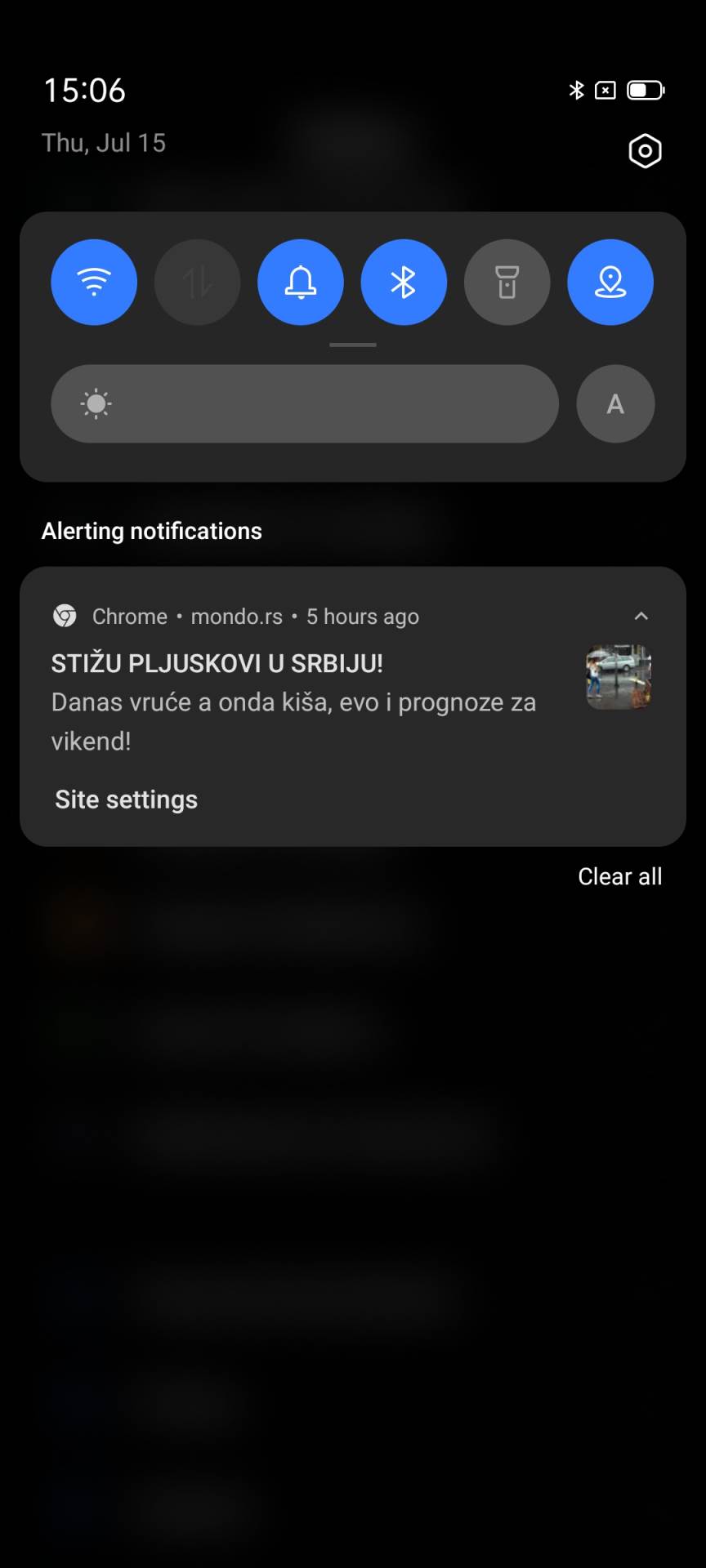706x1568 pixels.
Task: Disable Bluetooth quick toggle
Action: pyautogui.click(x=404, y=283)
